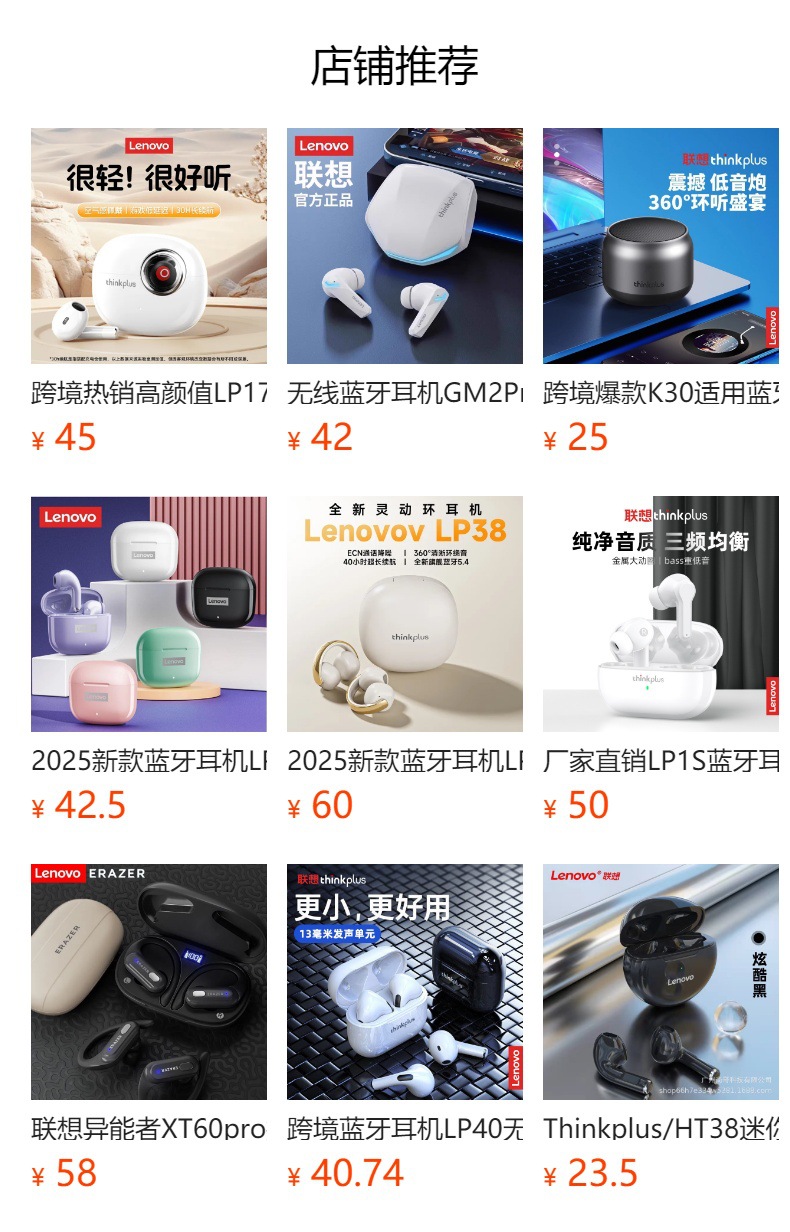790x1232 pixels.
Task: View the GM2Pro wireless Bluetooth earbuds
Action: click(x=405, y=246)
